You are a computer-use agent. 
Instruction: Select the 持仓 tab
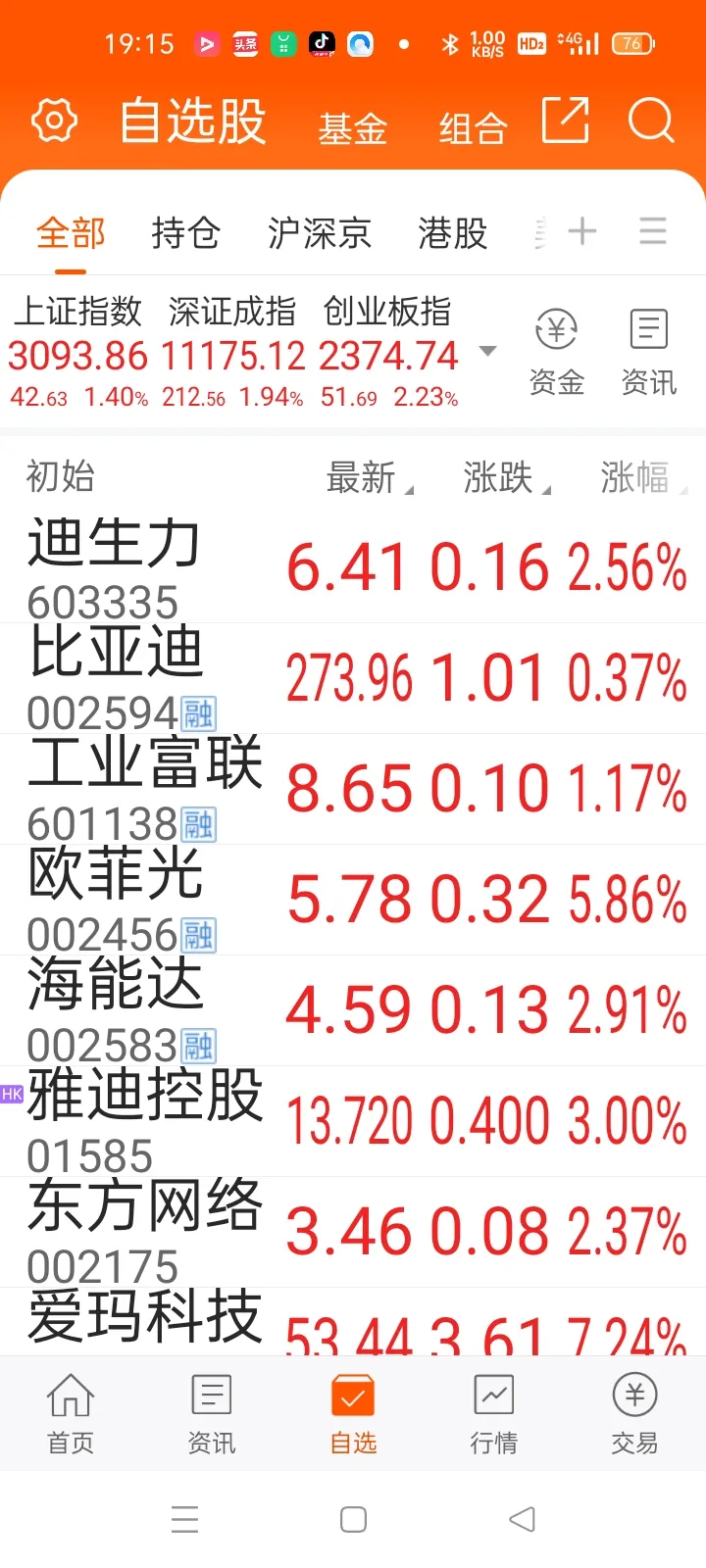(x=185, y=233)
